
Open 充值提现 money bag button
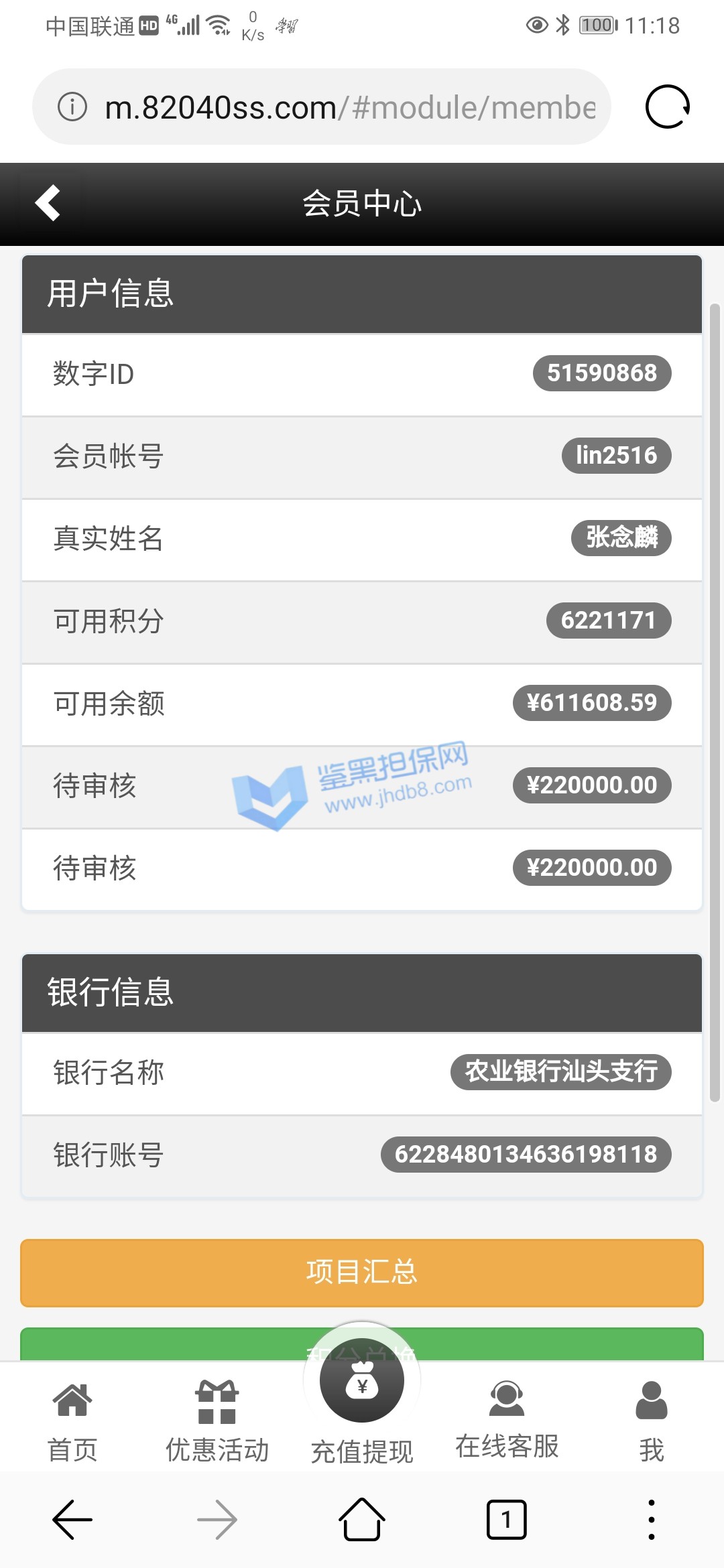click(362, 1382)
